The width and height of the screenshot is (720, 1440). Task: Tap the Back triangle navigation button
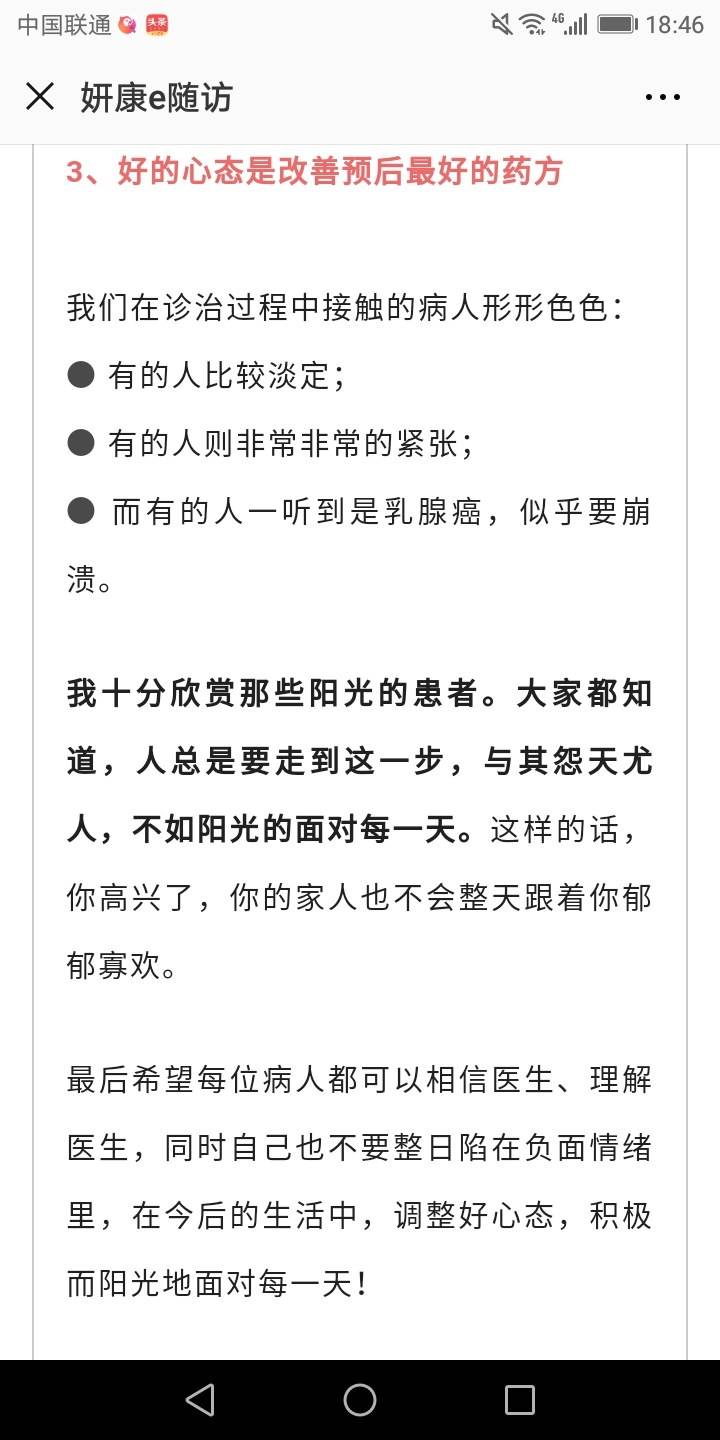pyautogui.click(x=200, y=1400)
